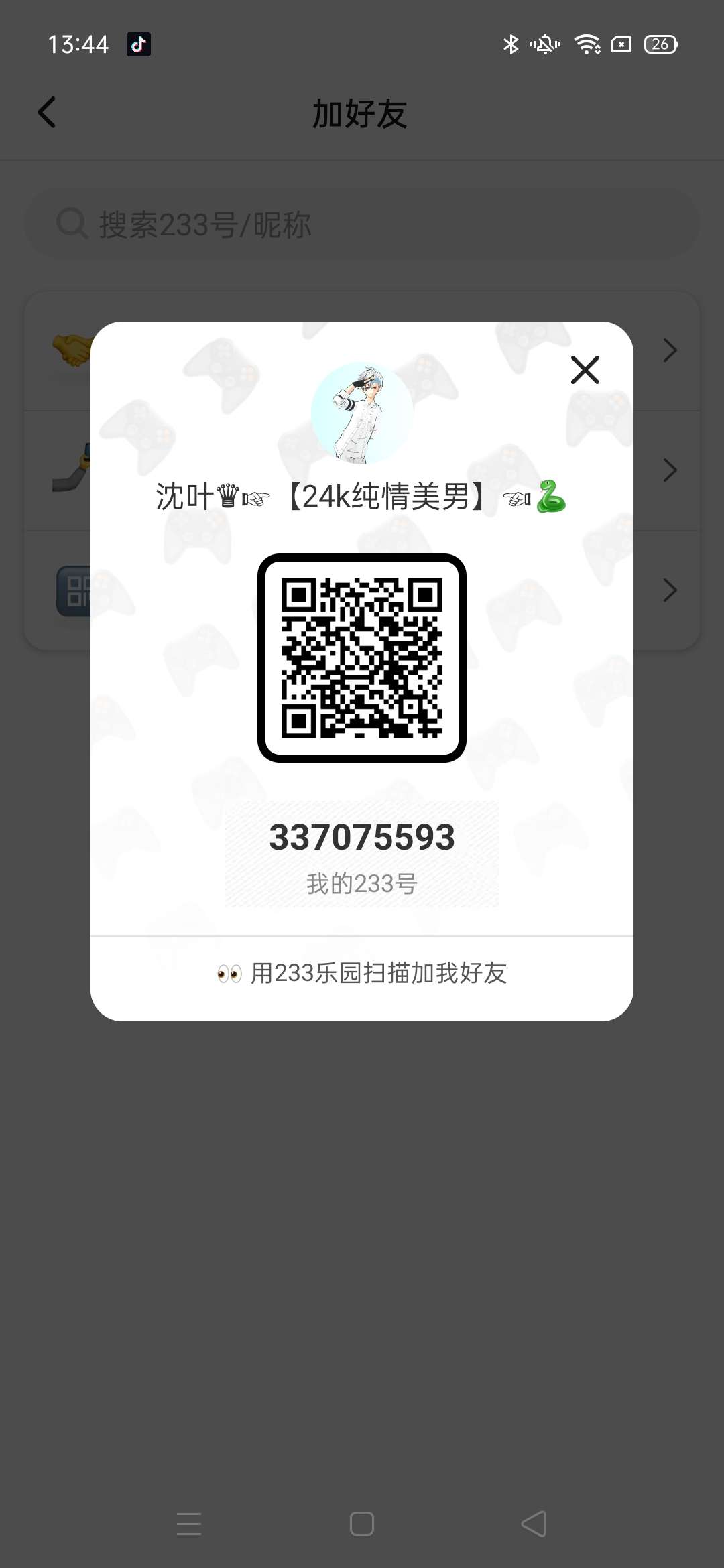
Task: Close the QR code popup
Action: click(x=585, y=370)
